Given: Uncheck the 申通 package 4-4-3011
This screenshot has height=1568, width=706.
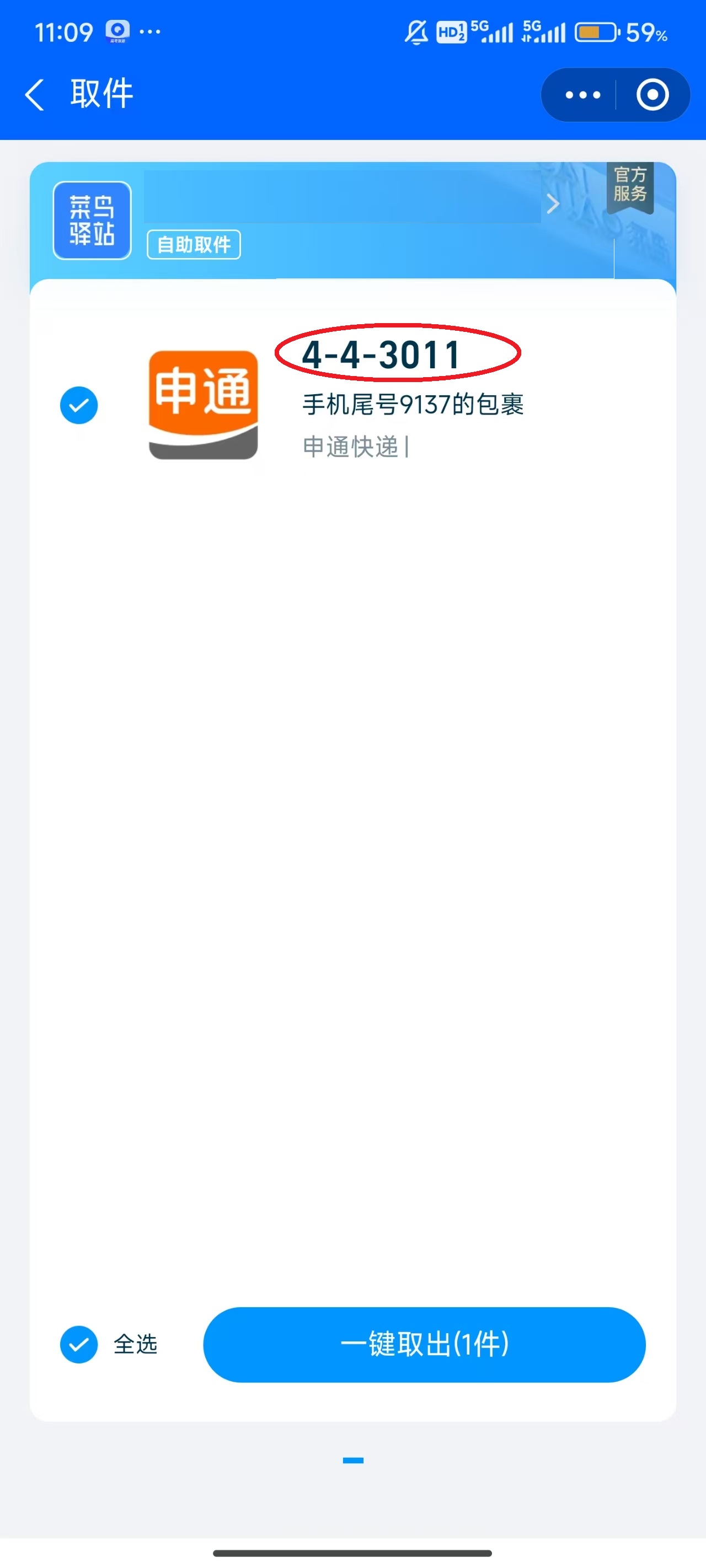Looking at the screenshot, I should tap(79, 405).
